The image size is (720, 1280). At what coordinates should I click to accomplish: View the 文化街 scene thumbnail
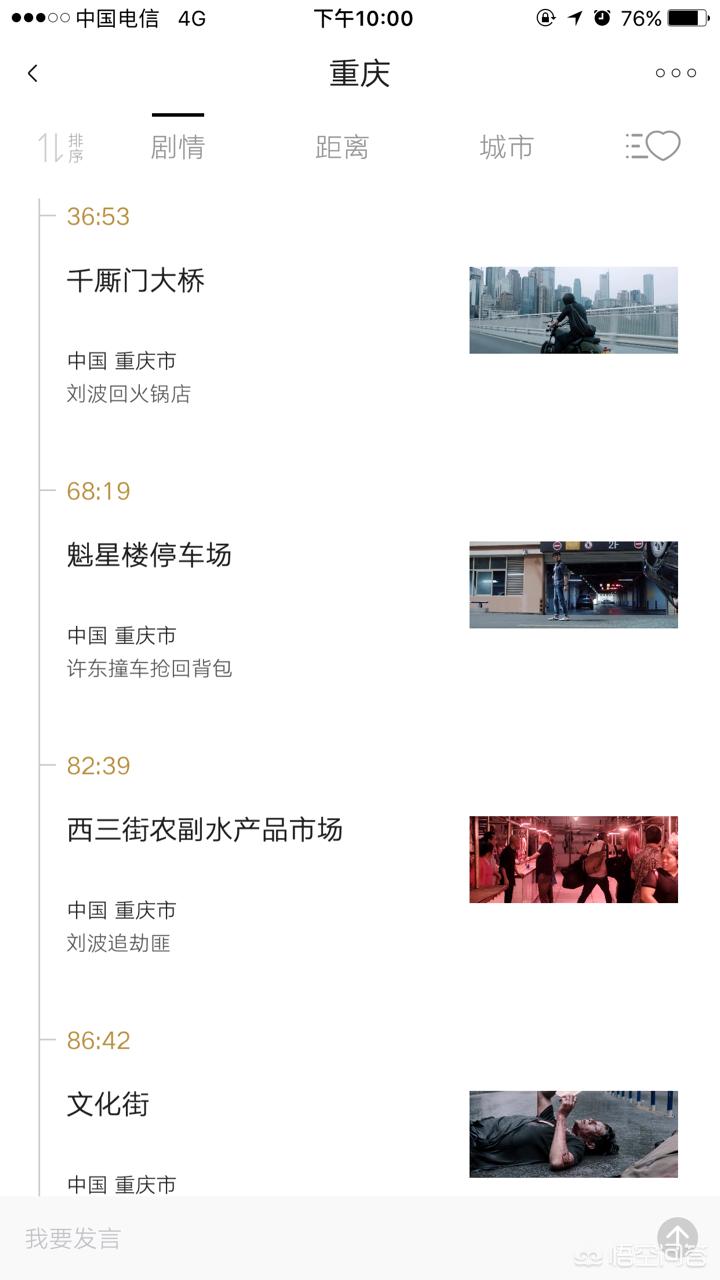[x=573, y=1134]
